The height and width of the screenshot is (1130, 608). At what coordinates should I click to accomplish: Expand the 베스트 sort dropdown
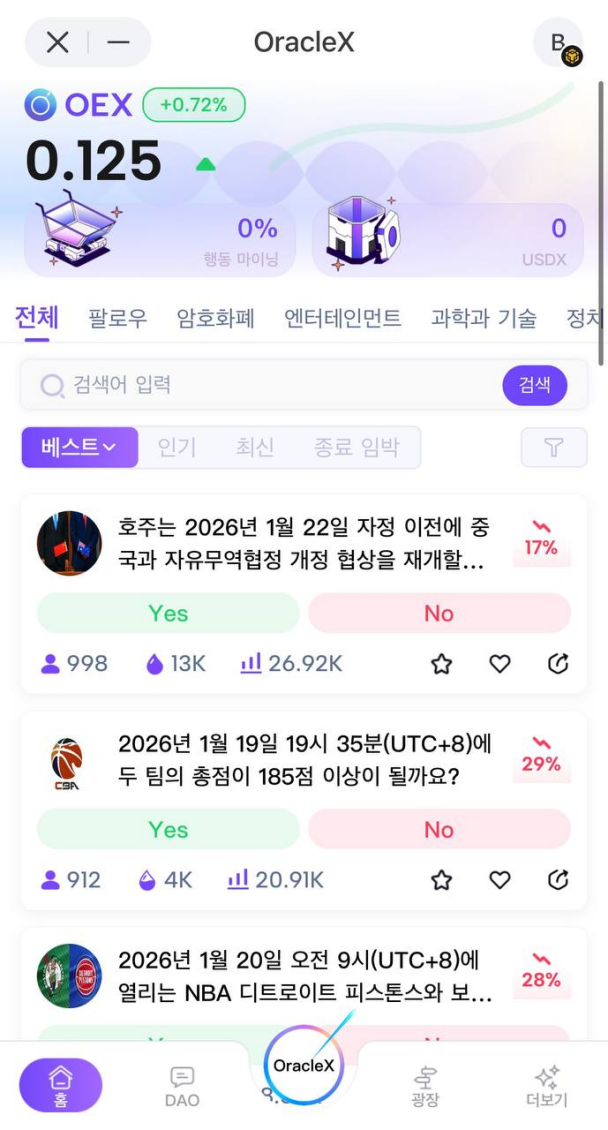[x=78, y=447]
